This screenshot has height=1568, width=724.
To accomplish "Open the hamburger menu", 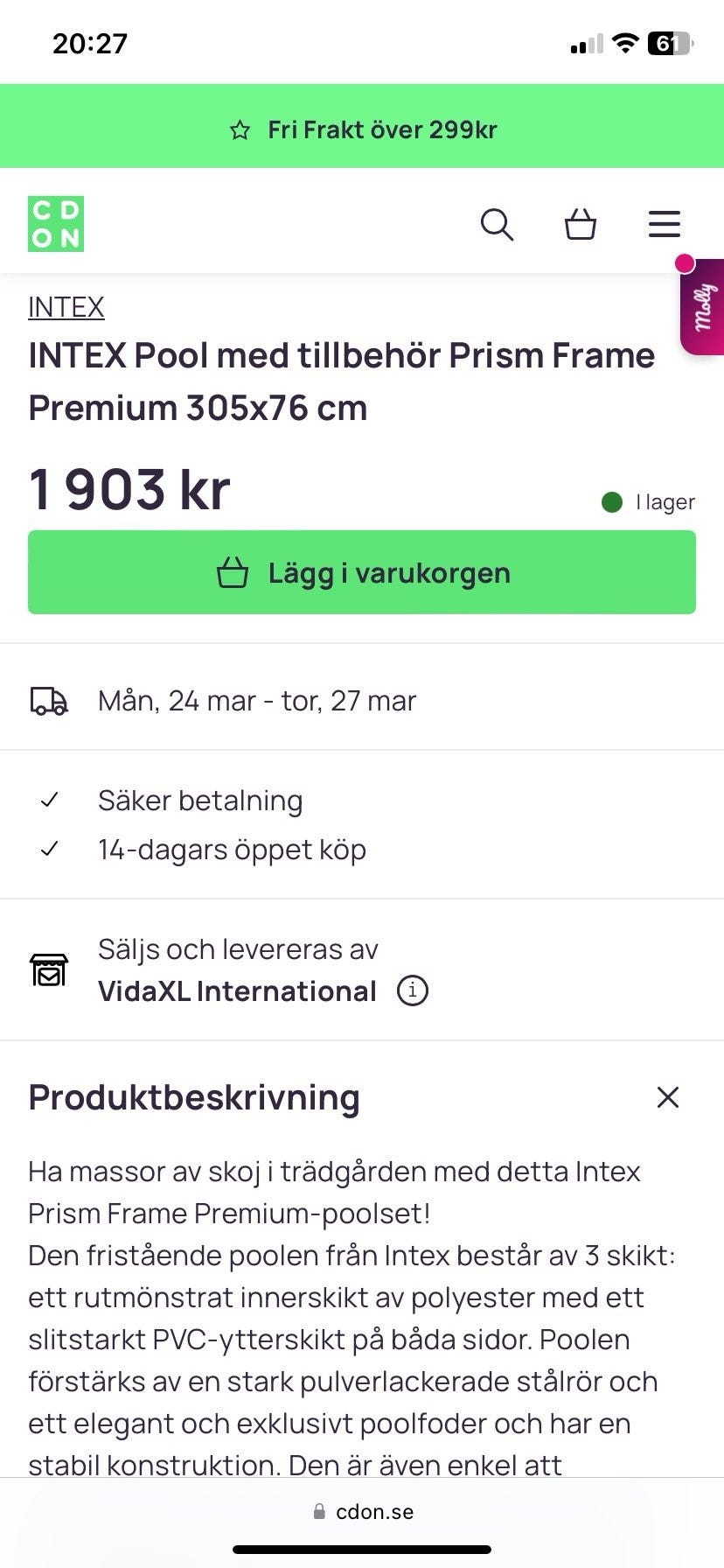I will point(665,224).
